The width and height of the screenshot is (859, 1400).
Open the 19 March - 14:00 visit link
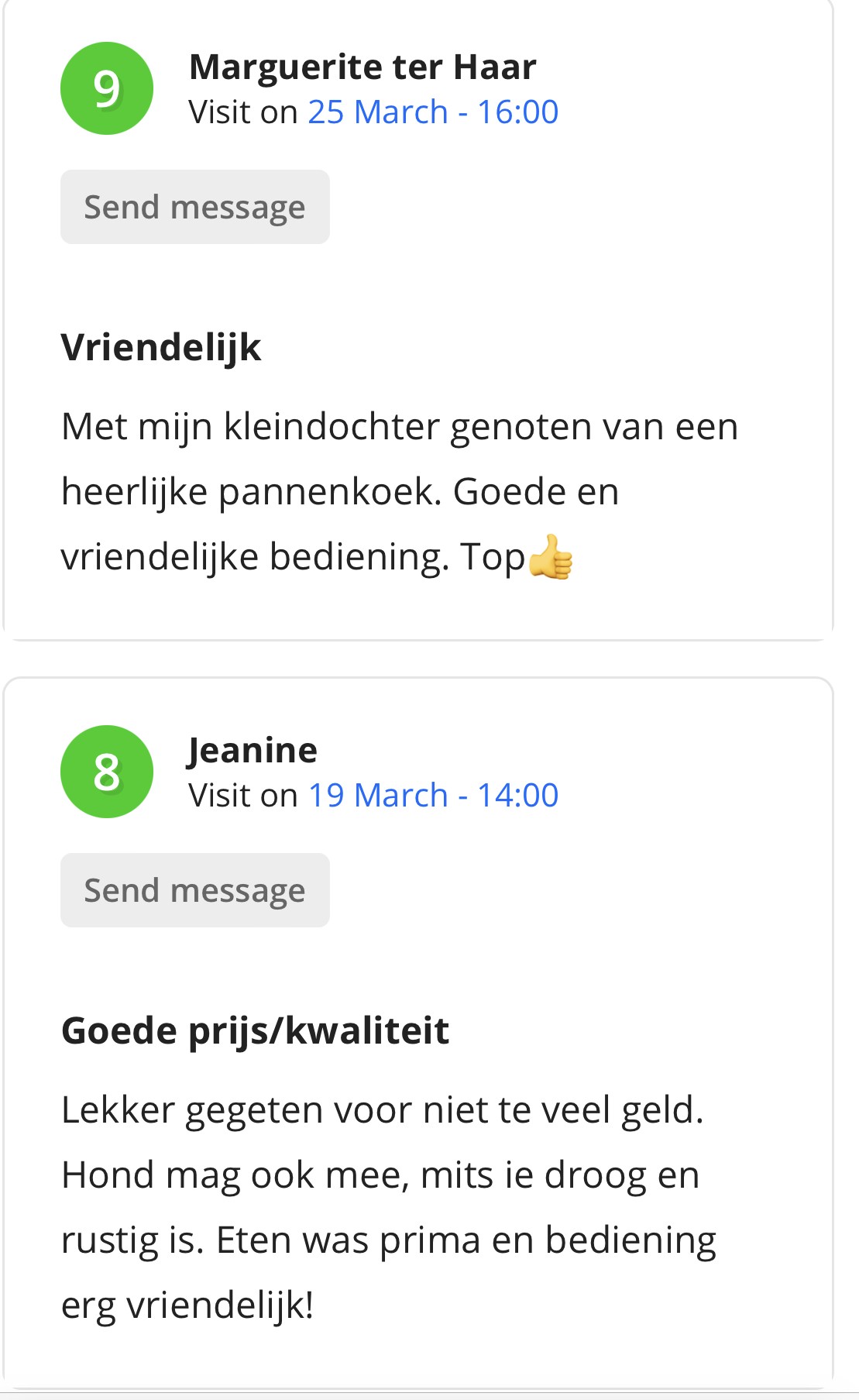pos(433,795)
